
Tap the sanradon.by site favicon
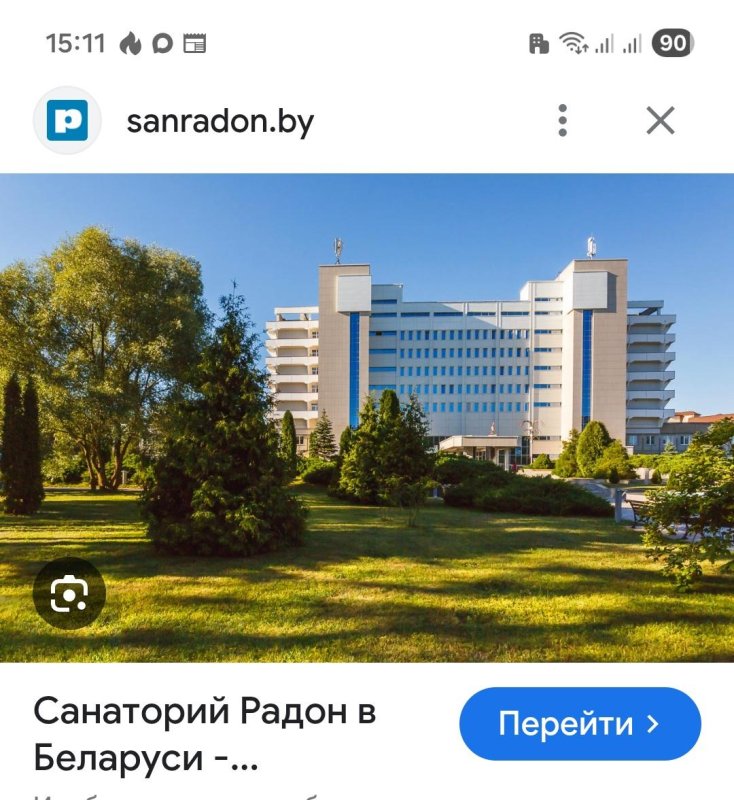click(66, 119)
